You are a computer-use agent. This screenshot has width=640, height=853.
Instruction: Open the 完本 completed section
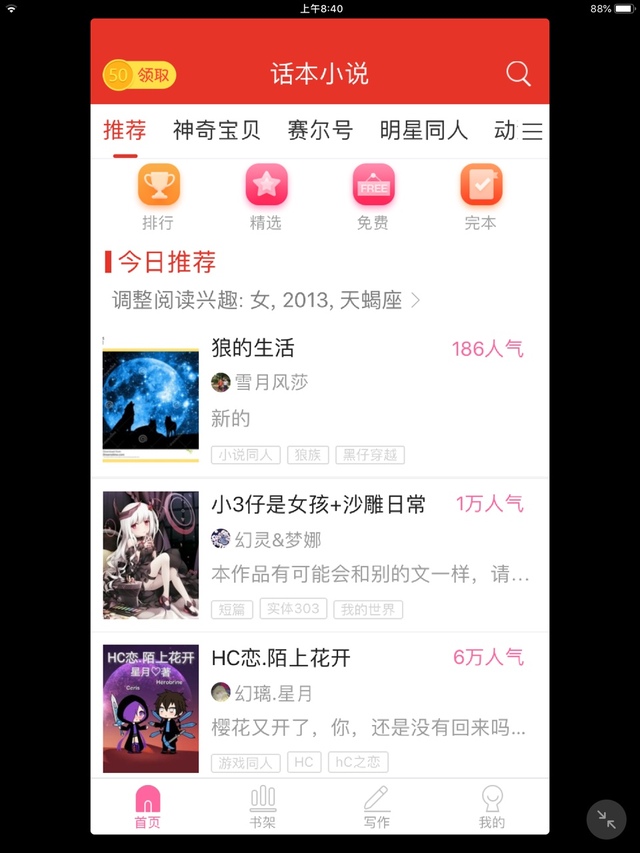point(481,197)
